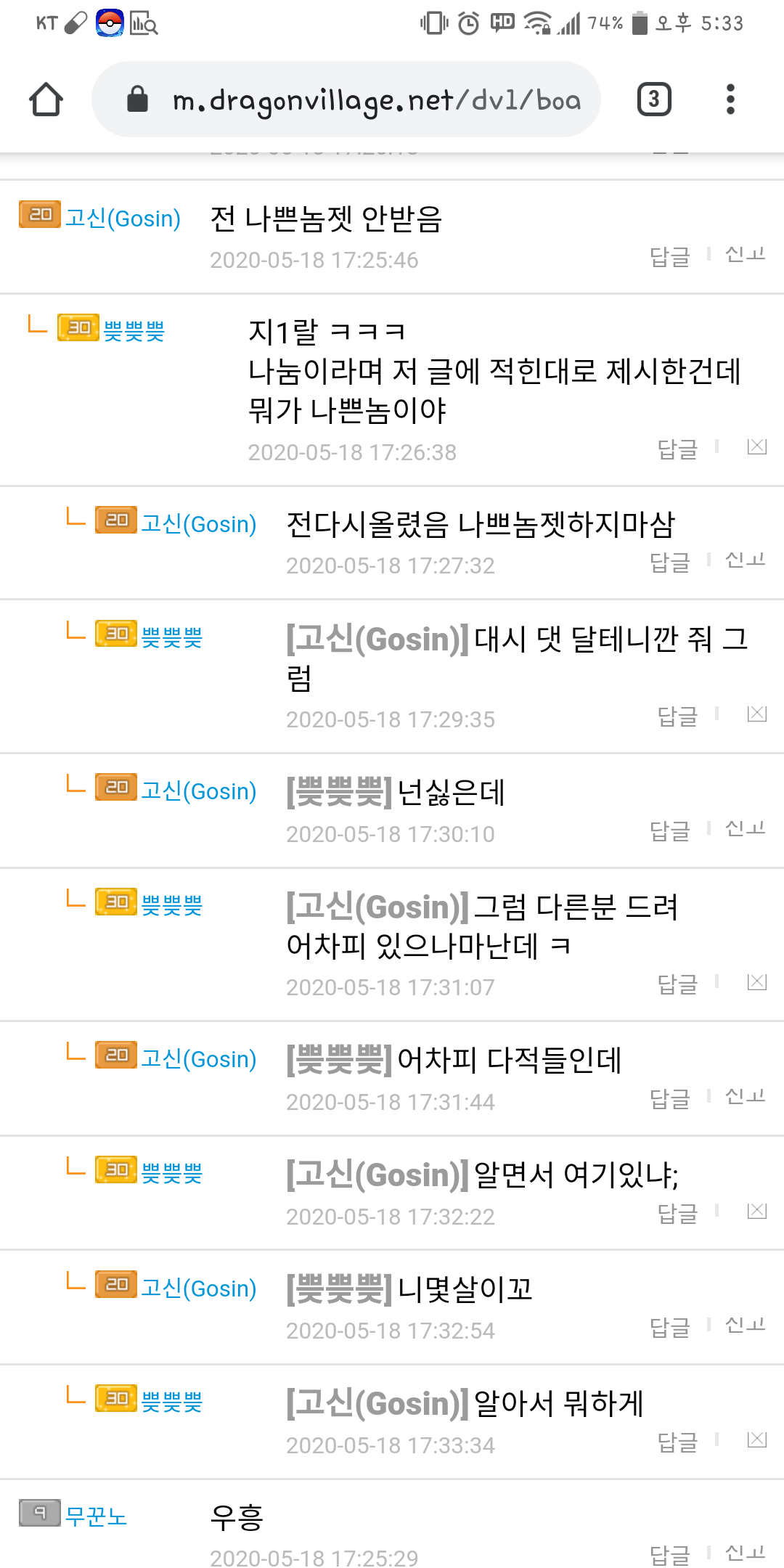Report Gosin's 17:32:54 comment

pyautogui.click(x=746, y=1325)
